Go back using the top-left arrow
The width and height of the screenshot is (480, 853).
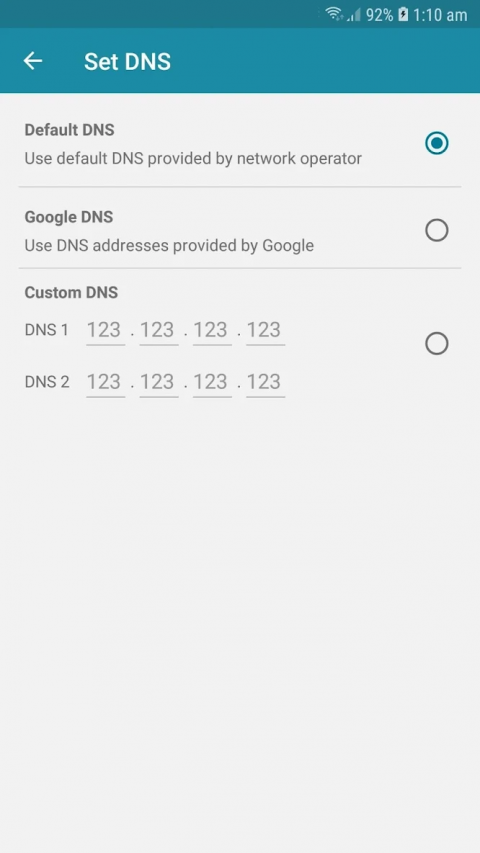[33, 61]
